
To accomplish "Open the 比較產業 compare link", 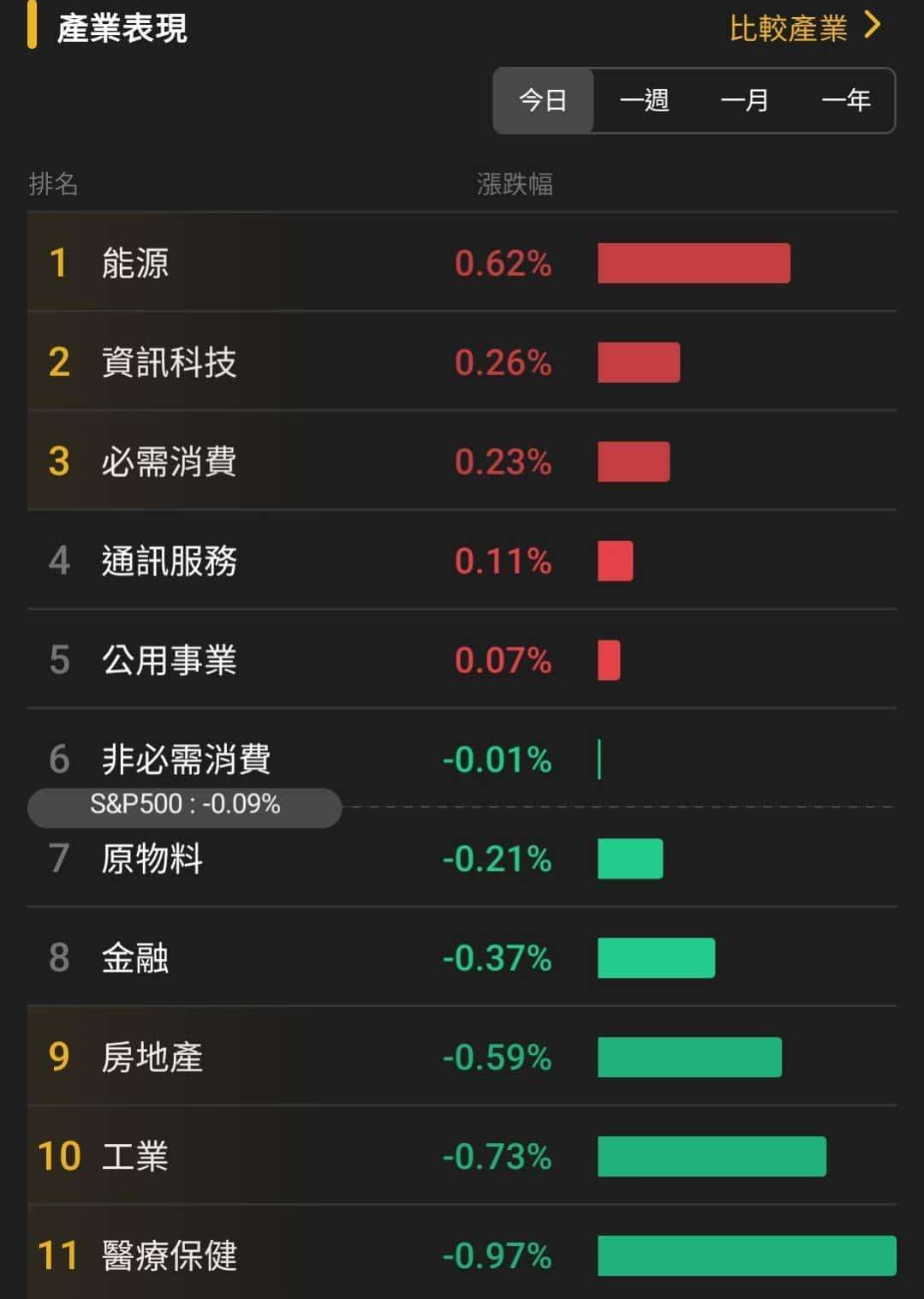I will pyautogui.click(x=803, y=28).
